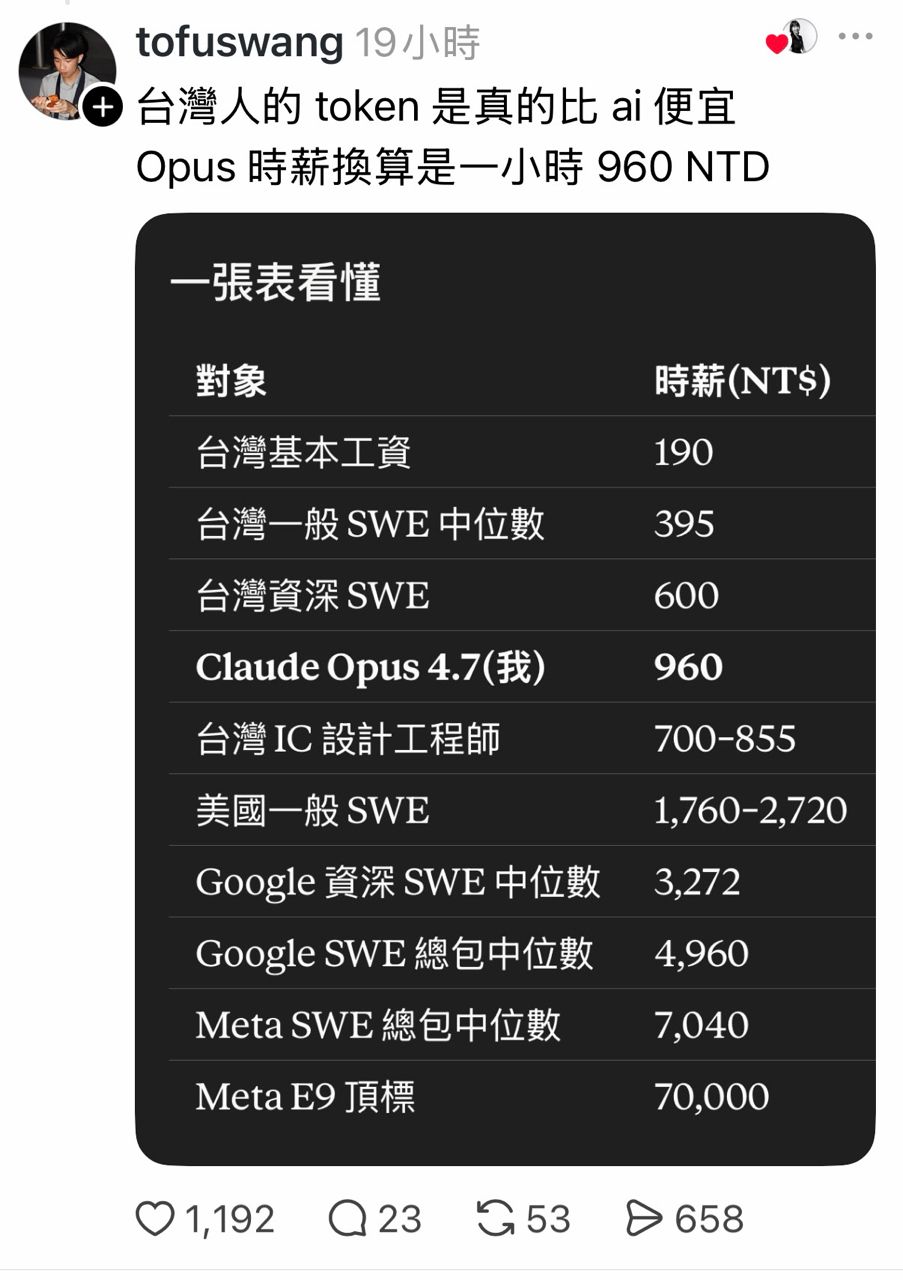Open the post's three-dot overflow menu
The height and width of the screenshot is (1280, 903).
pyautogui.click(x=855, y=38)
